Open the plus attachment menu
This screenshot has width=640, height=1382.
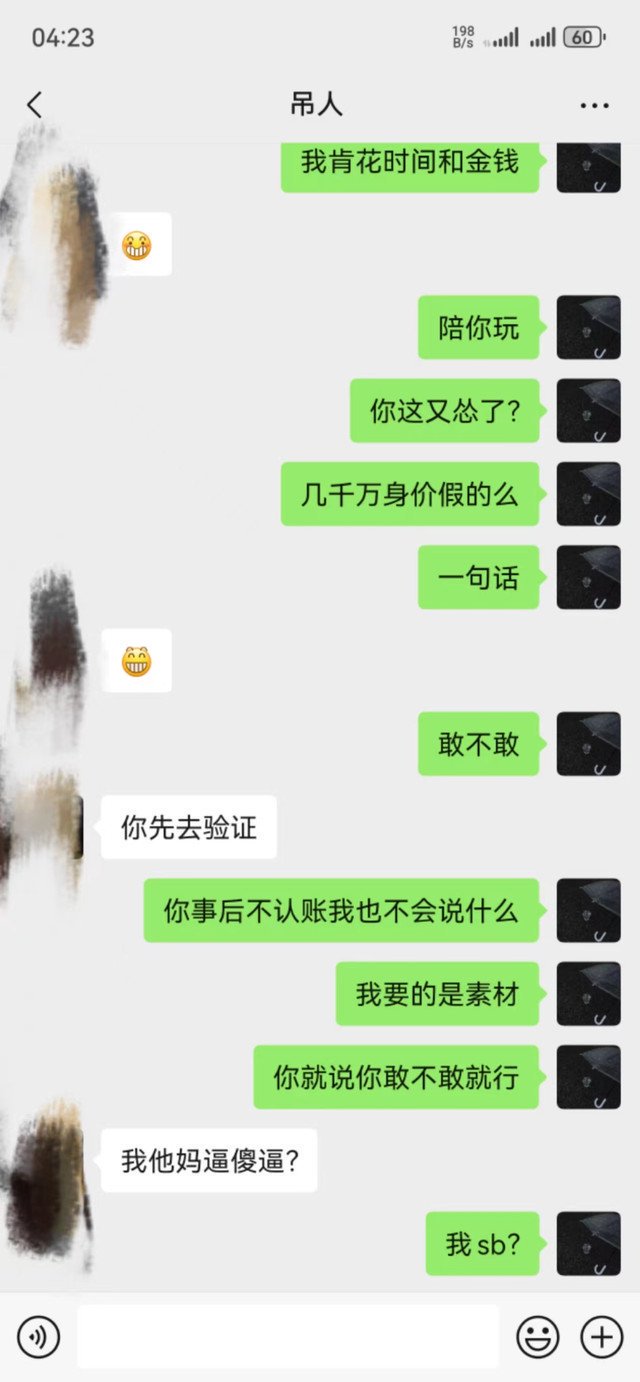601,1336
